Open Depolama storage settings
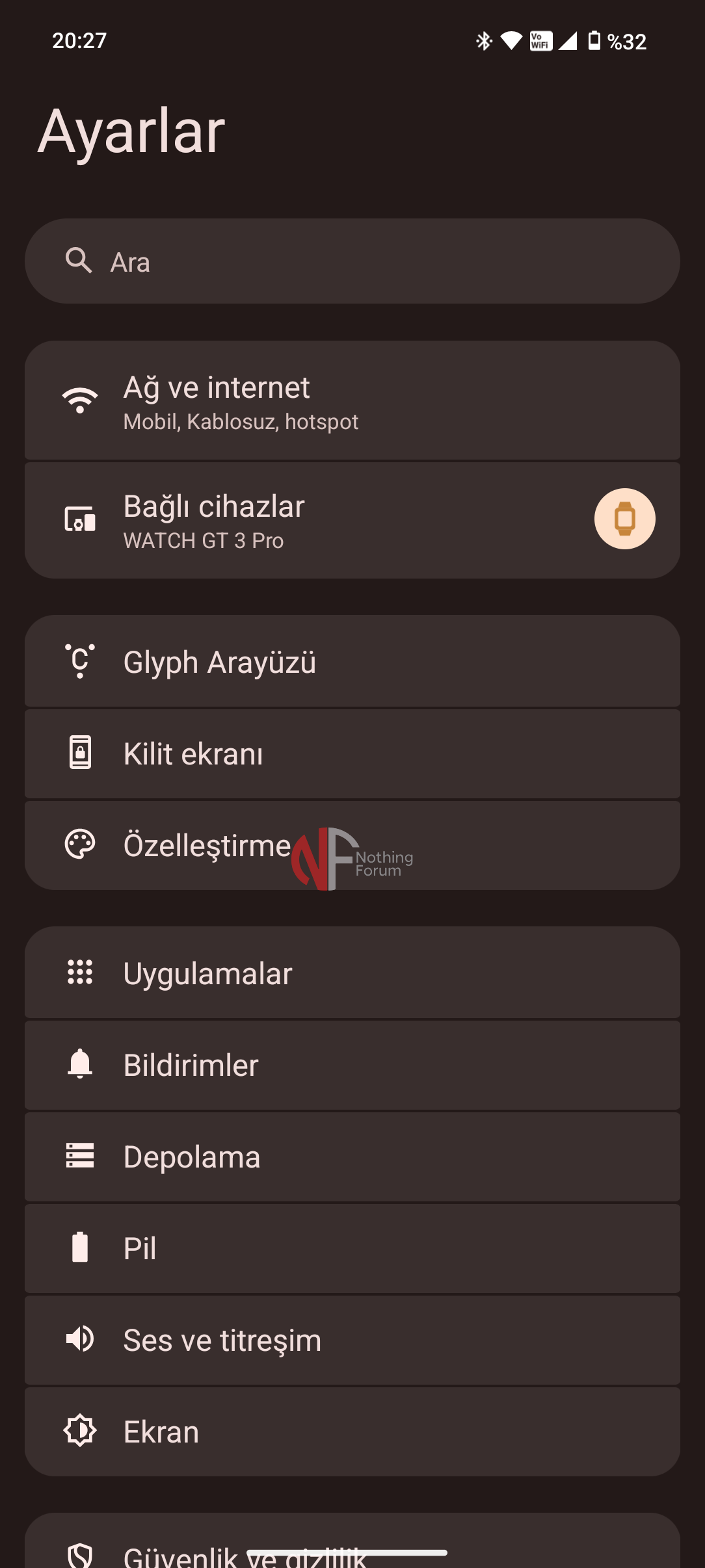 pos(351,1157)
